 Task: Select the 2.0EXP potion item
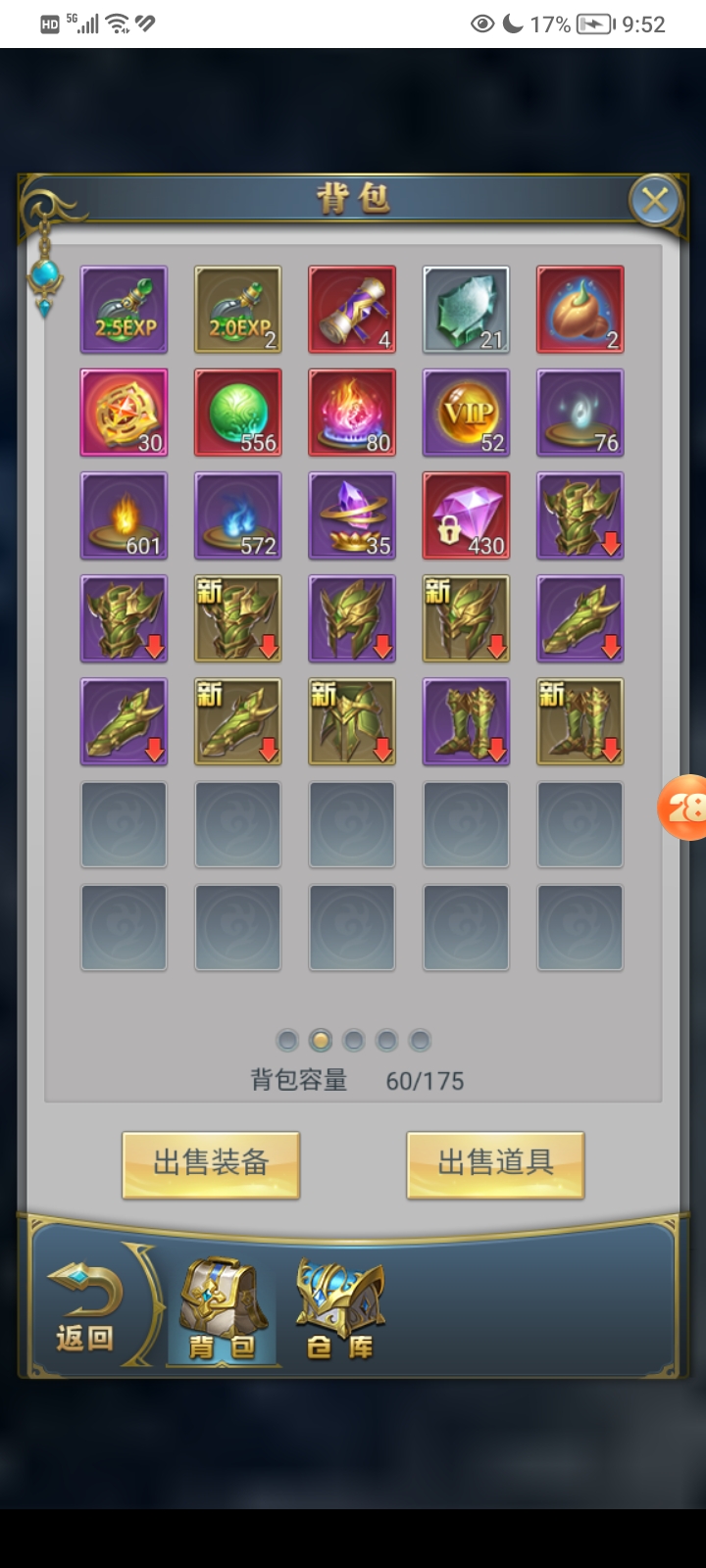pos(237,309)
